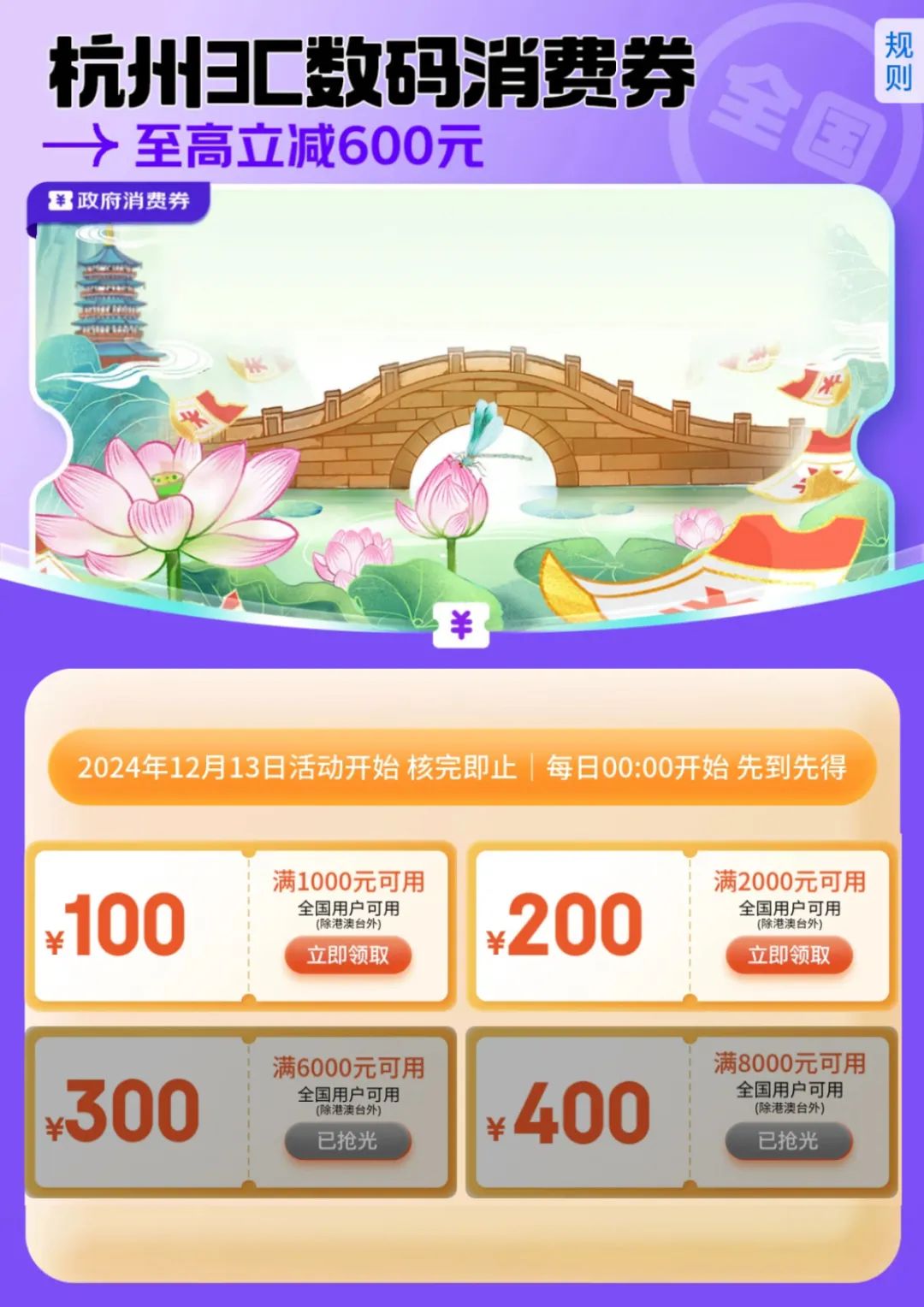Claim the ¥200 coupon with 立即领取
The height and width of the screenshot is (1307, 924).
coord(788,955)
